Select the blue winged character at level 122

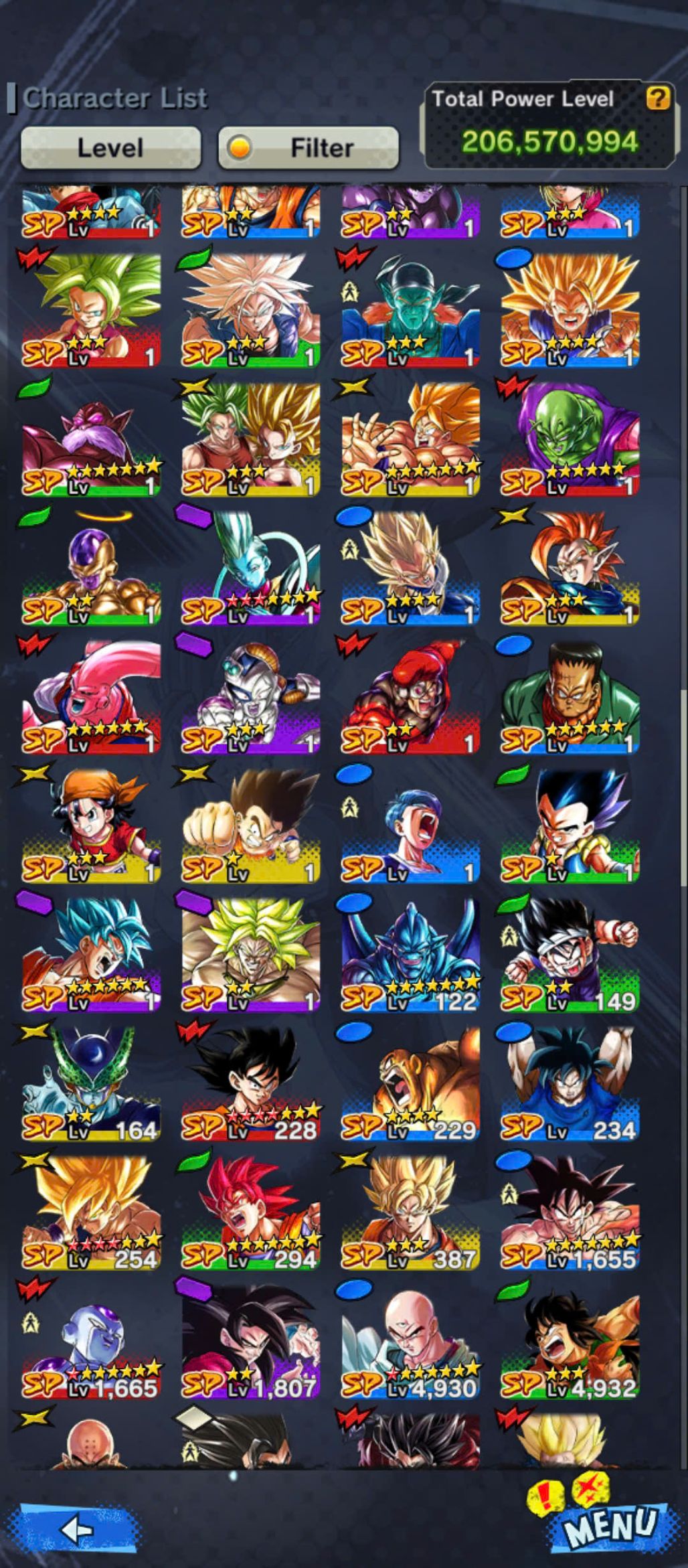[x=410, y=955]
